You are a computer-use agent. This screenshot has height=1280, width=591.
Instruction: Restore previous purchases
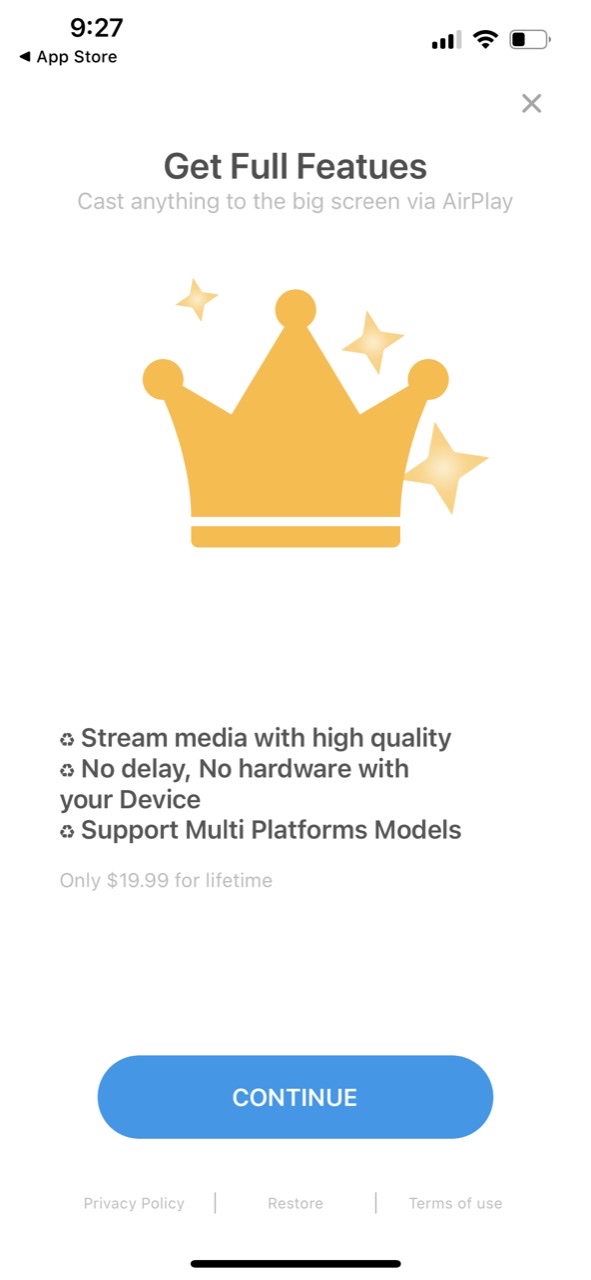[295, 1203]
